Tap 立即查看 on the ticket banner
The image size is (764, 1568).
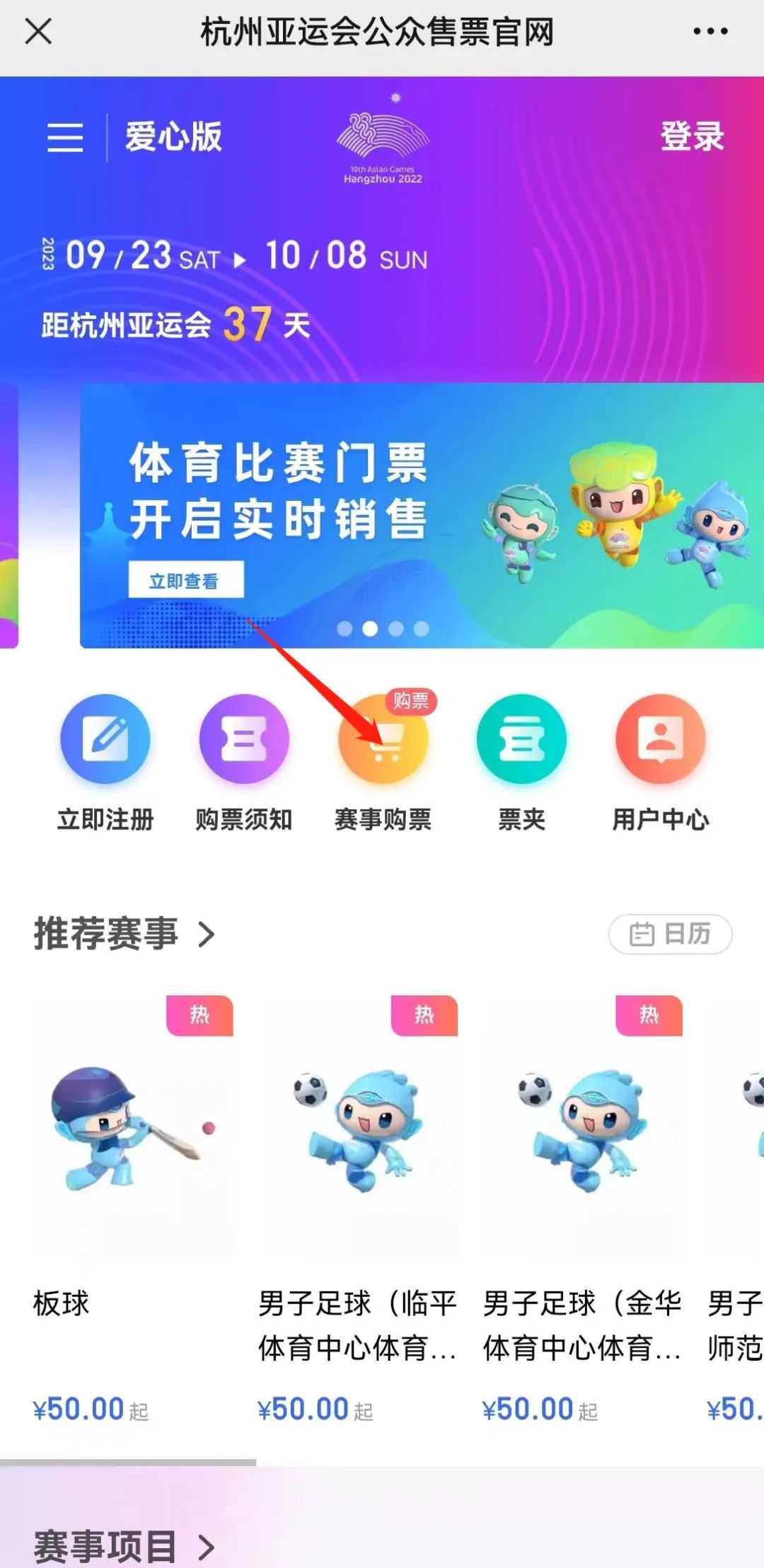click(x=185, y=580)
